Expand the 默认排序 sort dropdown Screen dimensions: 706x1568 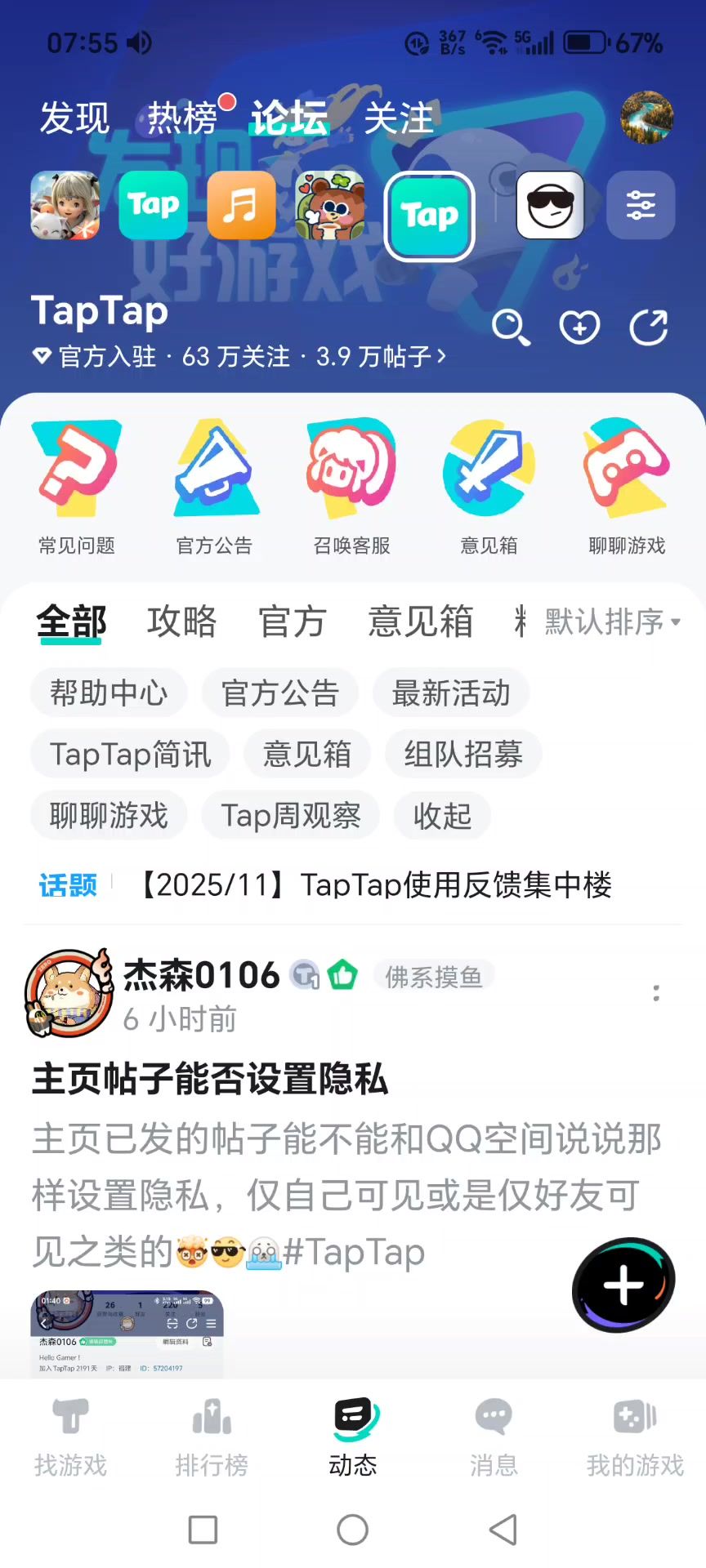(x=612, y=621)
